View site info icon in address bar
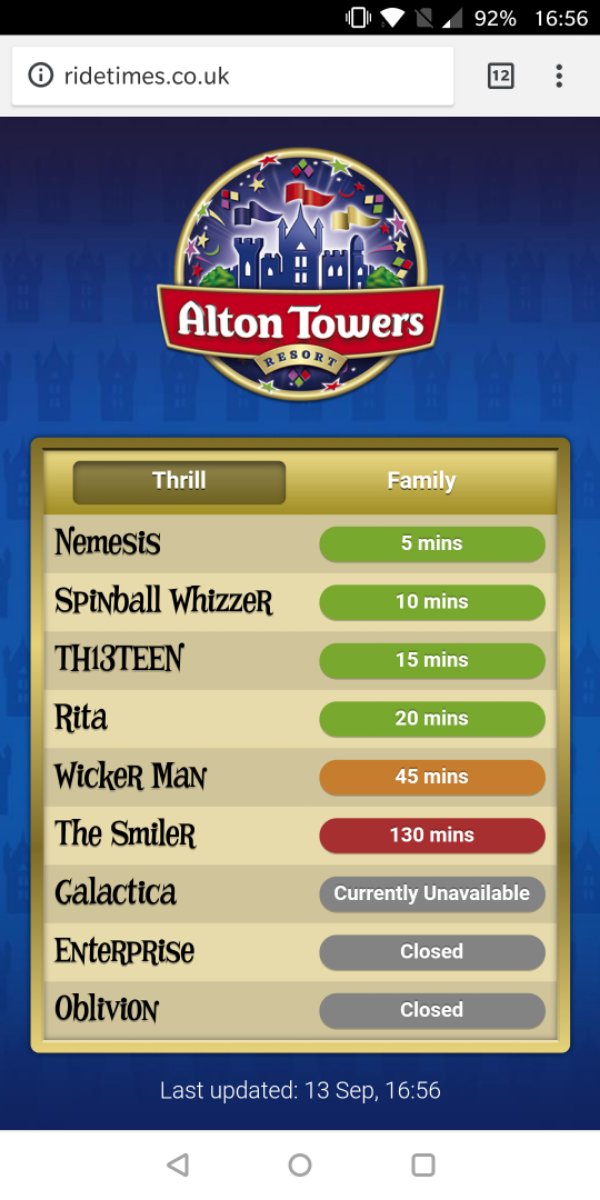 point(41,76)
